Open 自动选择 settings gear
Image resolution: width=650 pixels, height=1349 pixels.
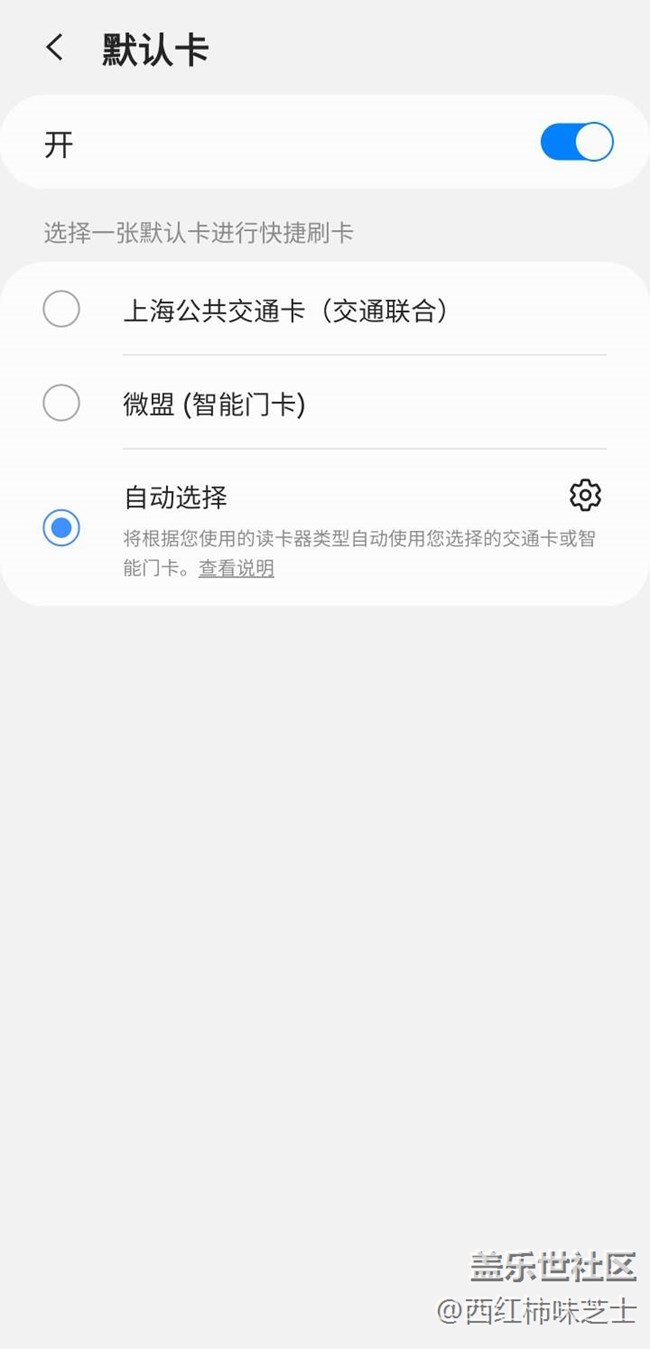click(x=585, y=495)
